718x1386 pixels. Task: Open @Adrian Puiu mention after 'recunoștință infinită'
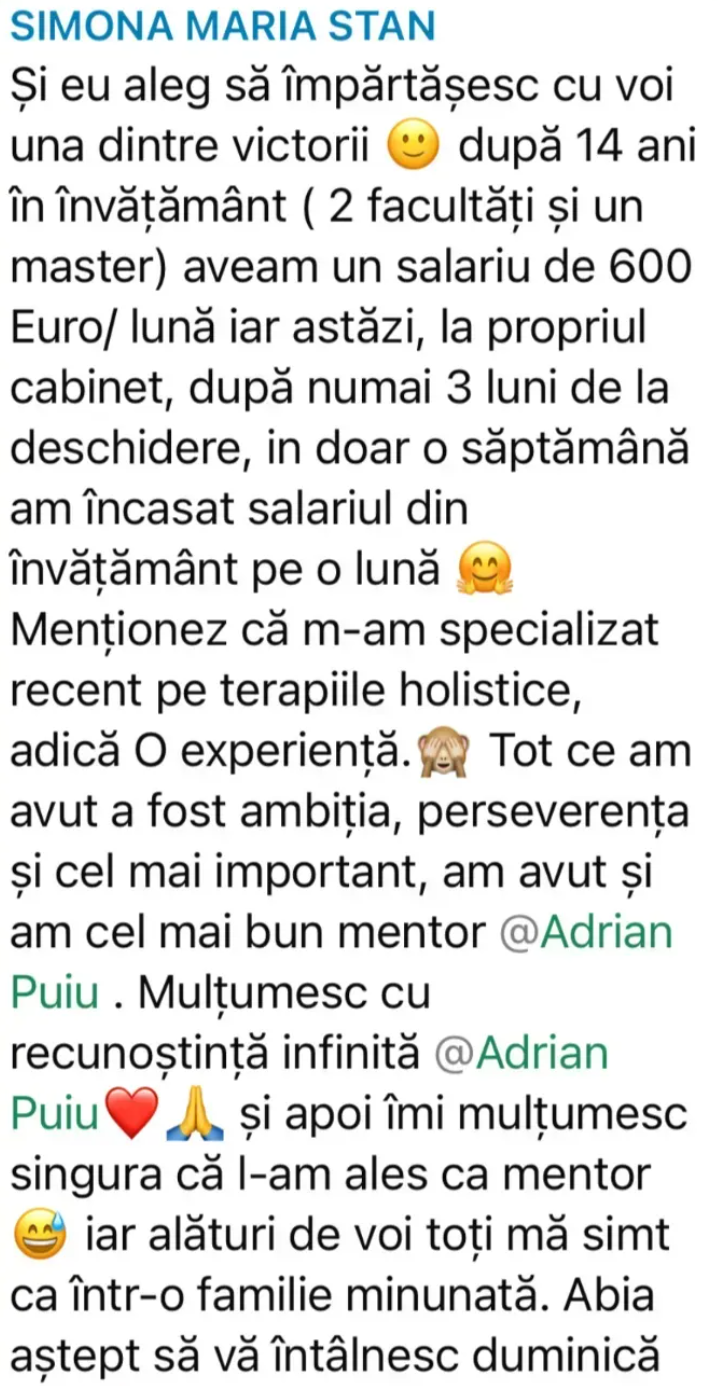[522, 1053]
